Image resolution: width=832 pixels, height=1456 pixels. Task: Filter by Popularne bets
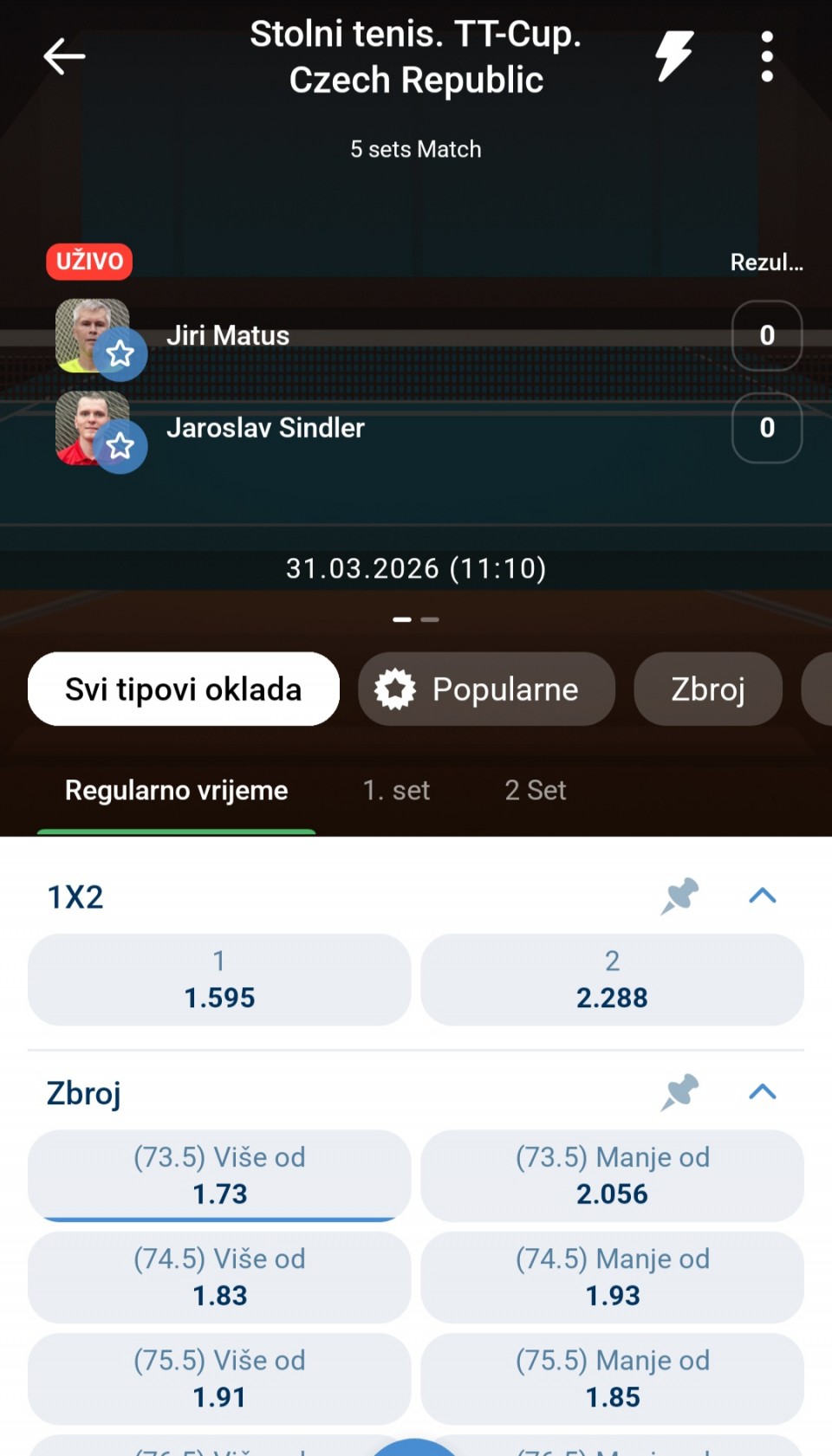click(x=486, y=689)
